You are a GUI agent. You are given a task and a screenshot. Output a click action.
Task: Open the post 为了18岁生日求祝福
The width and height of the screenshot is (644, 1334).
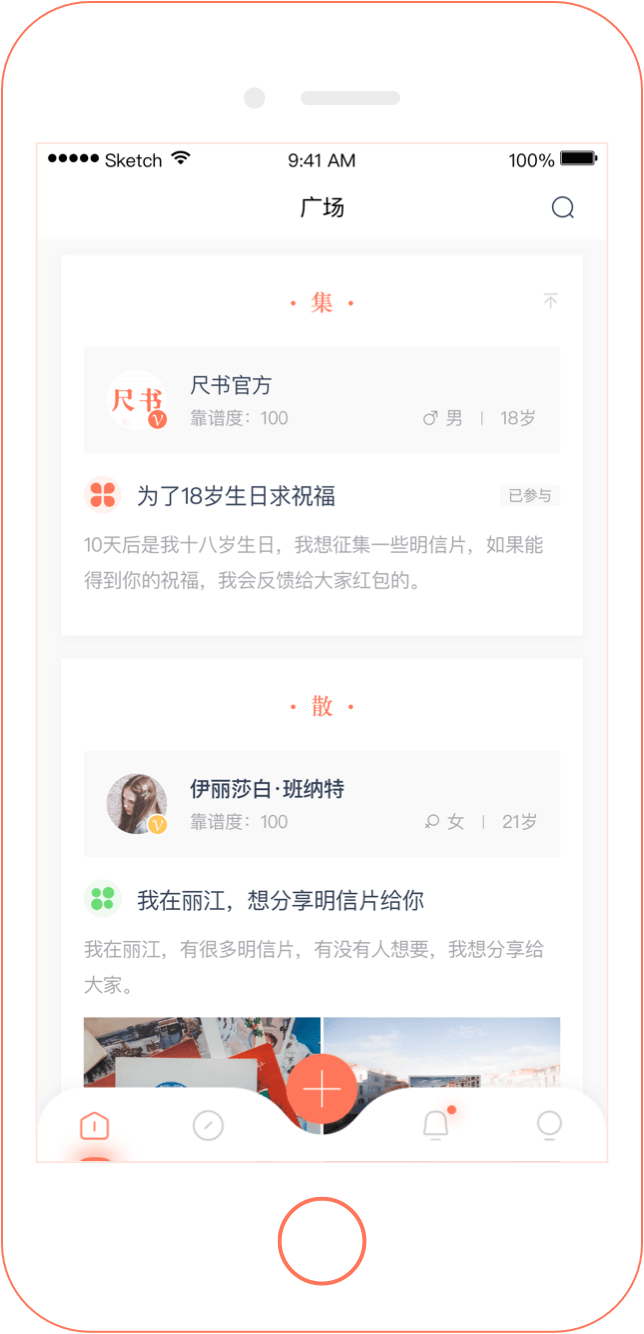[x=236, y=495]
